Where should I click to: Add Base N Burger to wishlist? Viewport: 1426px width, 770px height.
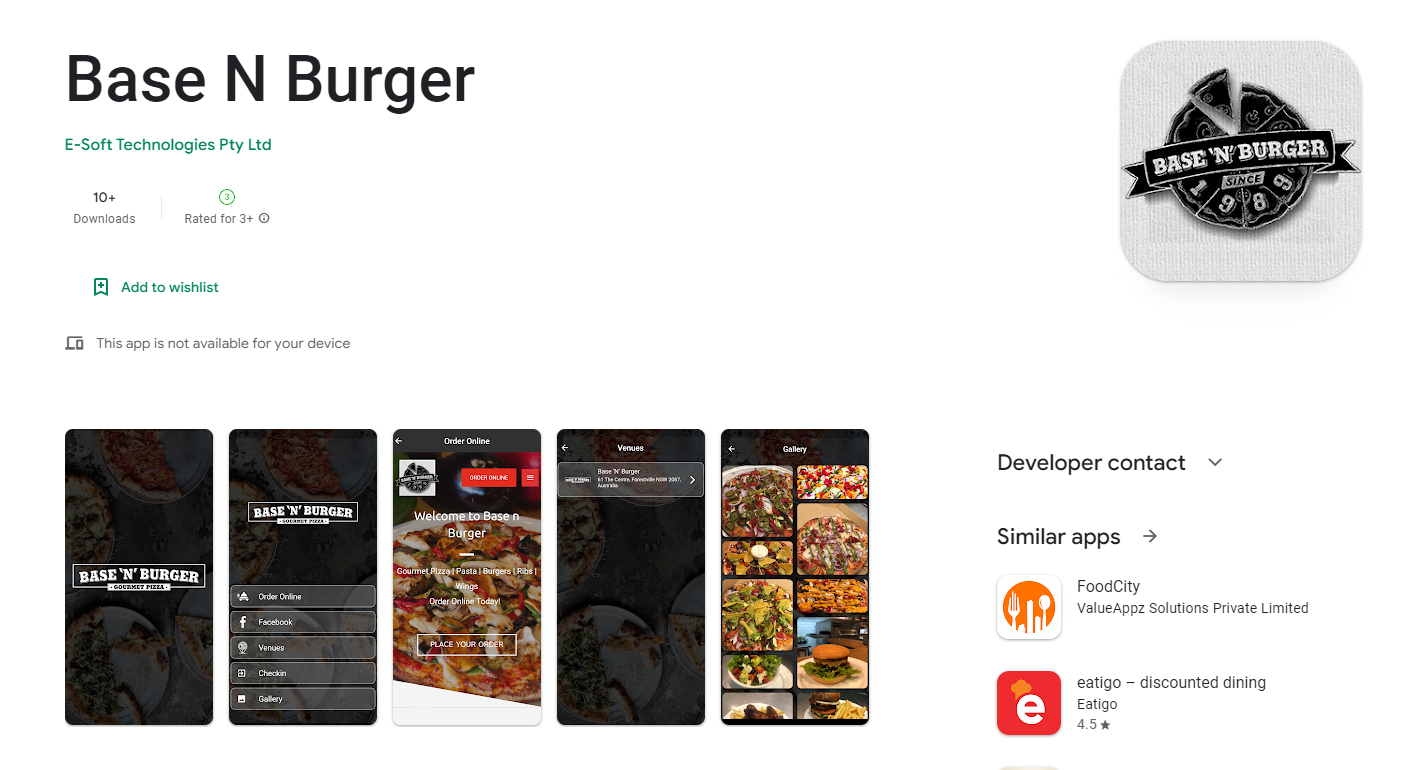[156, 287]
